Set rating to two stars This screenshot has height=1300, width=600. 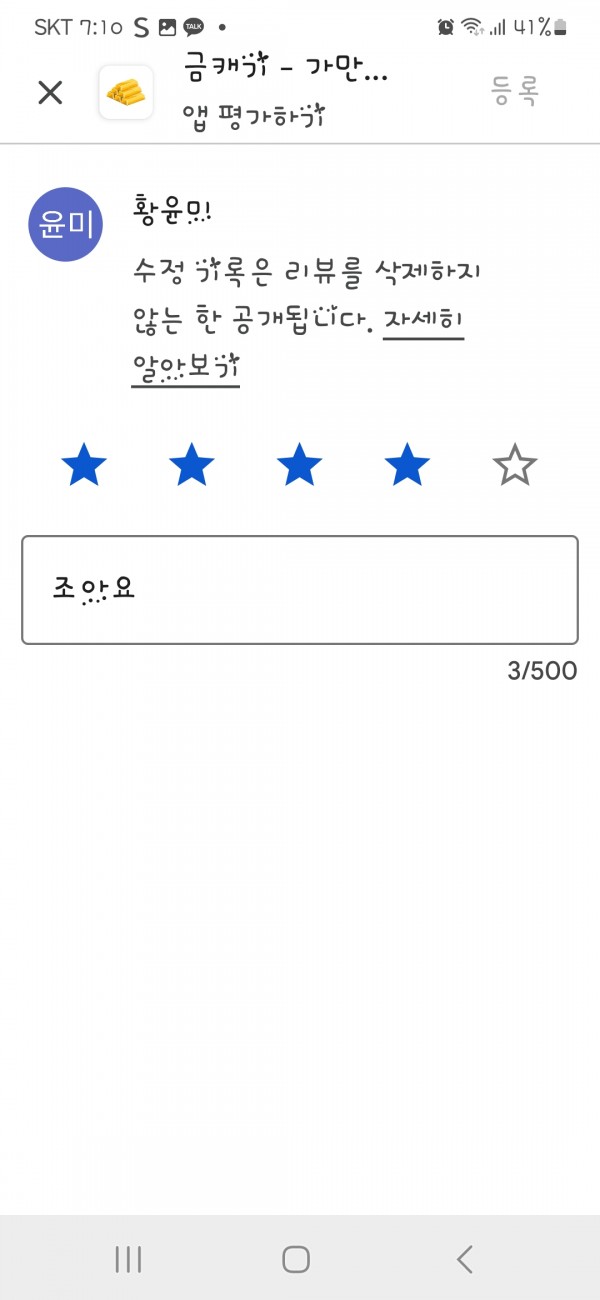(191, 466)
